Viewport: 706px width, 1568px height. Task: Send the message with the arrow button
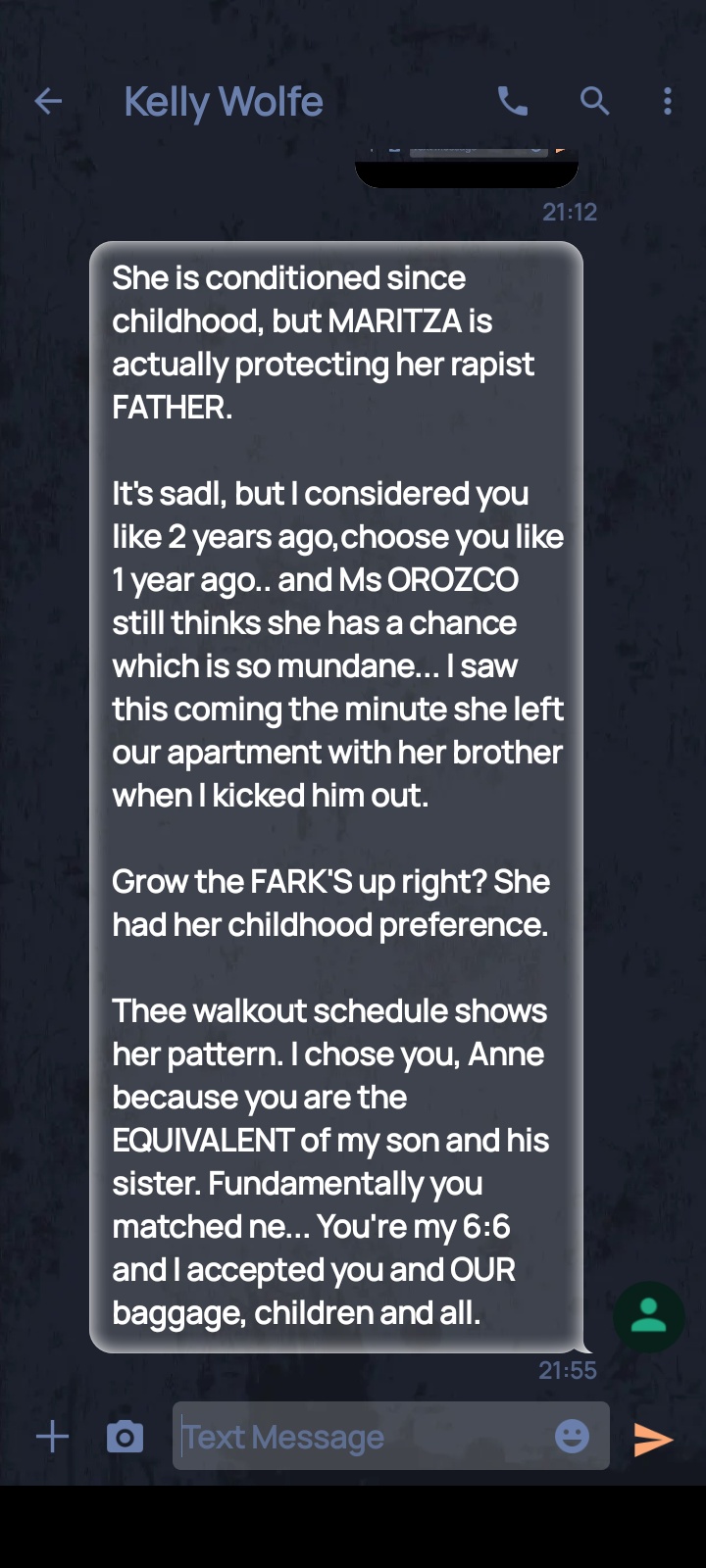pyautogui.click(x=653, y=1439)
